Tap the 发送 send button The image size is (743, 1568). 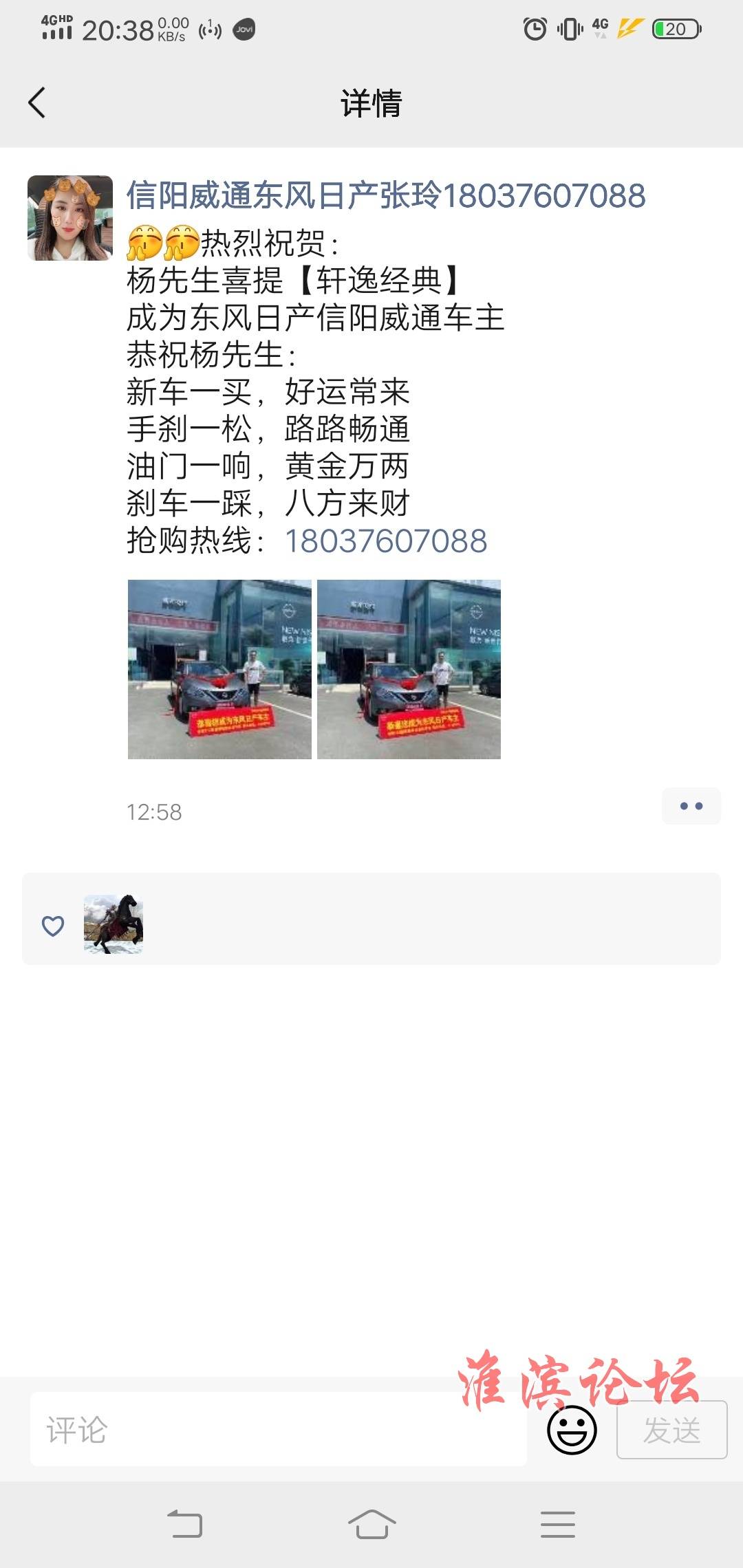click(671, 1430)
